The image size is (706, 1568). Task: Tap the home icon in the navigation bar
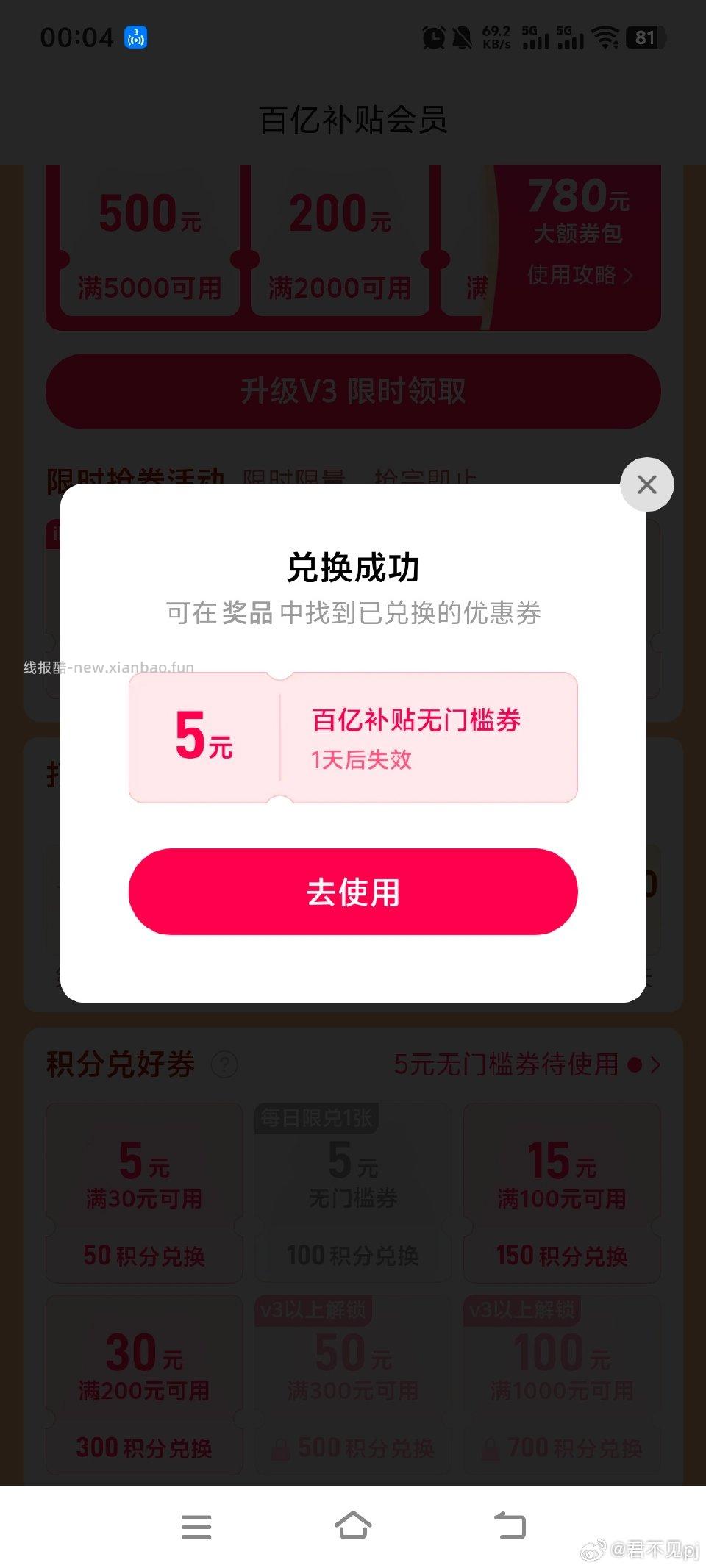[354, 1525]
